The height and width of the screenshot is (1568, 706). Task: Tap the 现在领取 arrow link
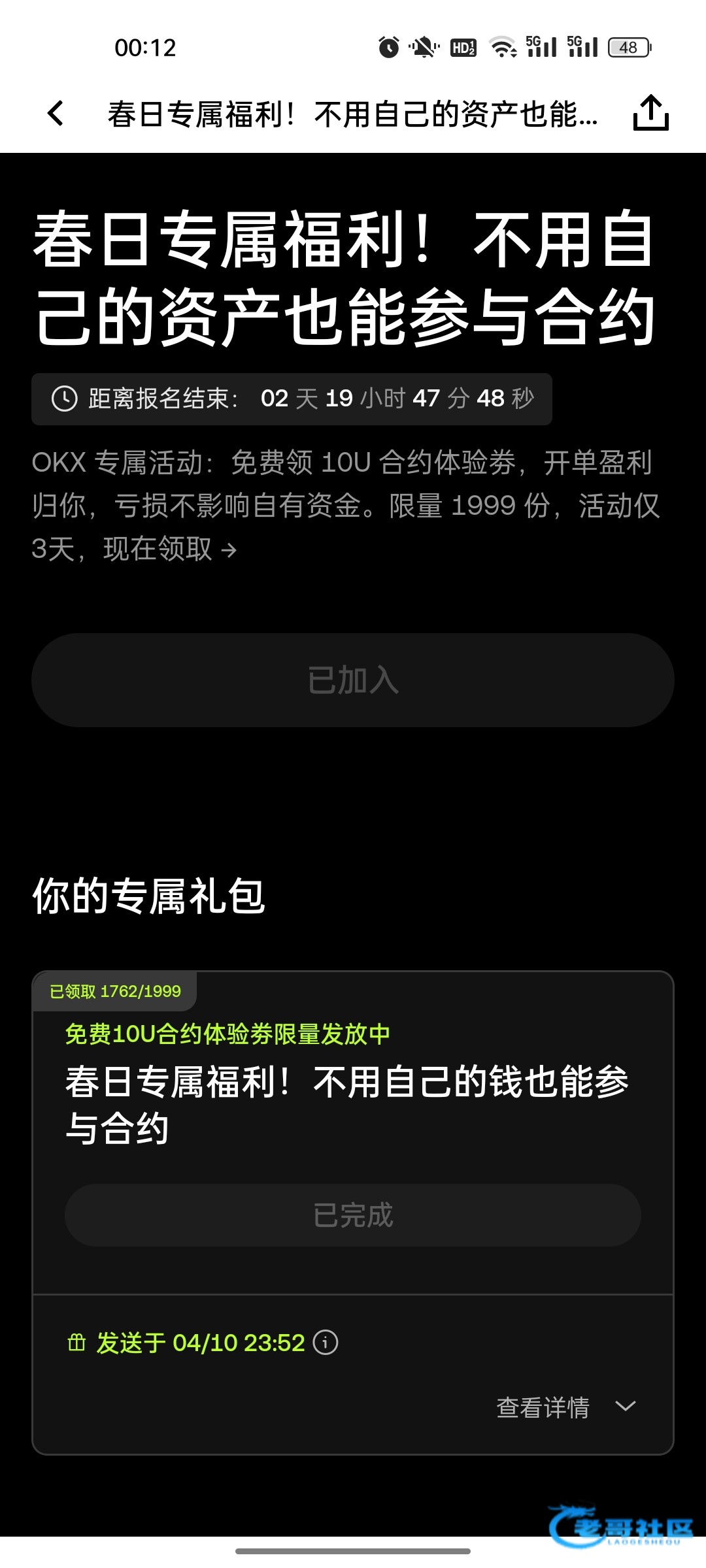[170, 549]
